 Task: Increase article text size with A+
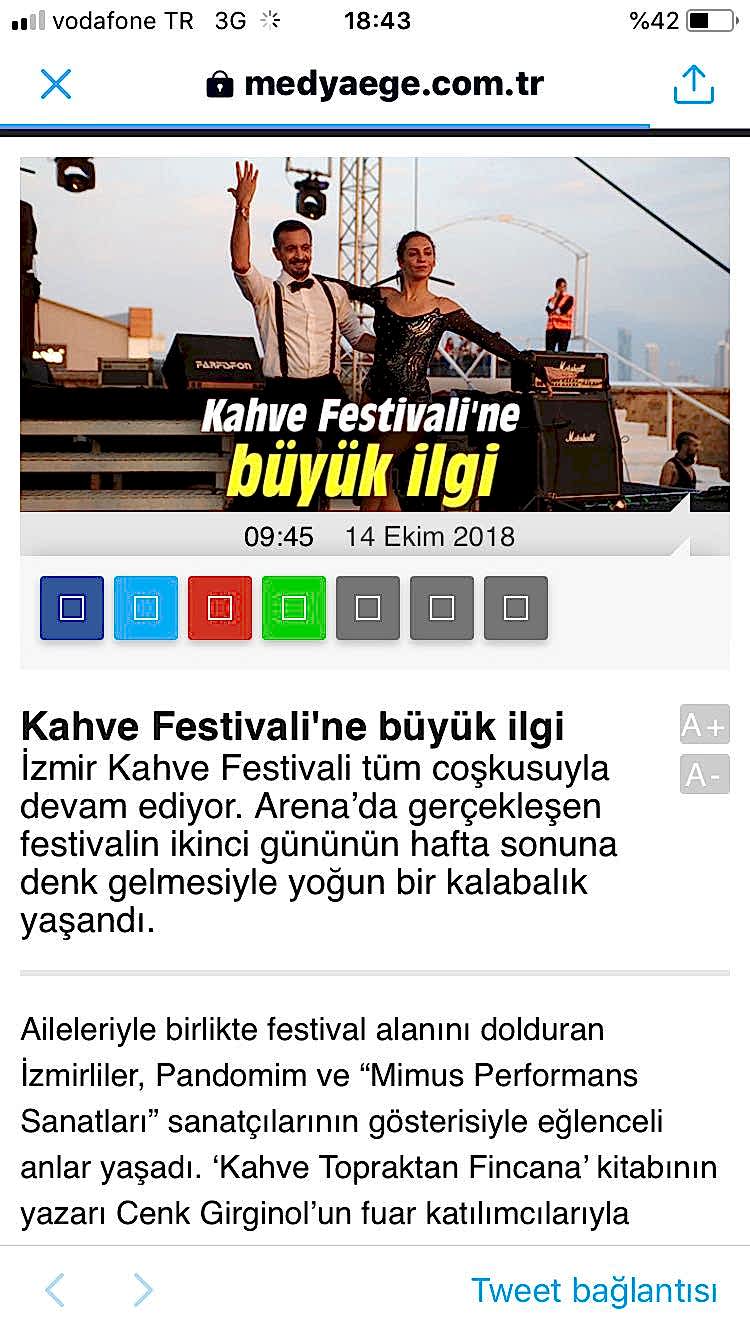[x=704, y=725]
